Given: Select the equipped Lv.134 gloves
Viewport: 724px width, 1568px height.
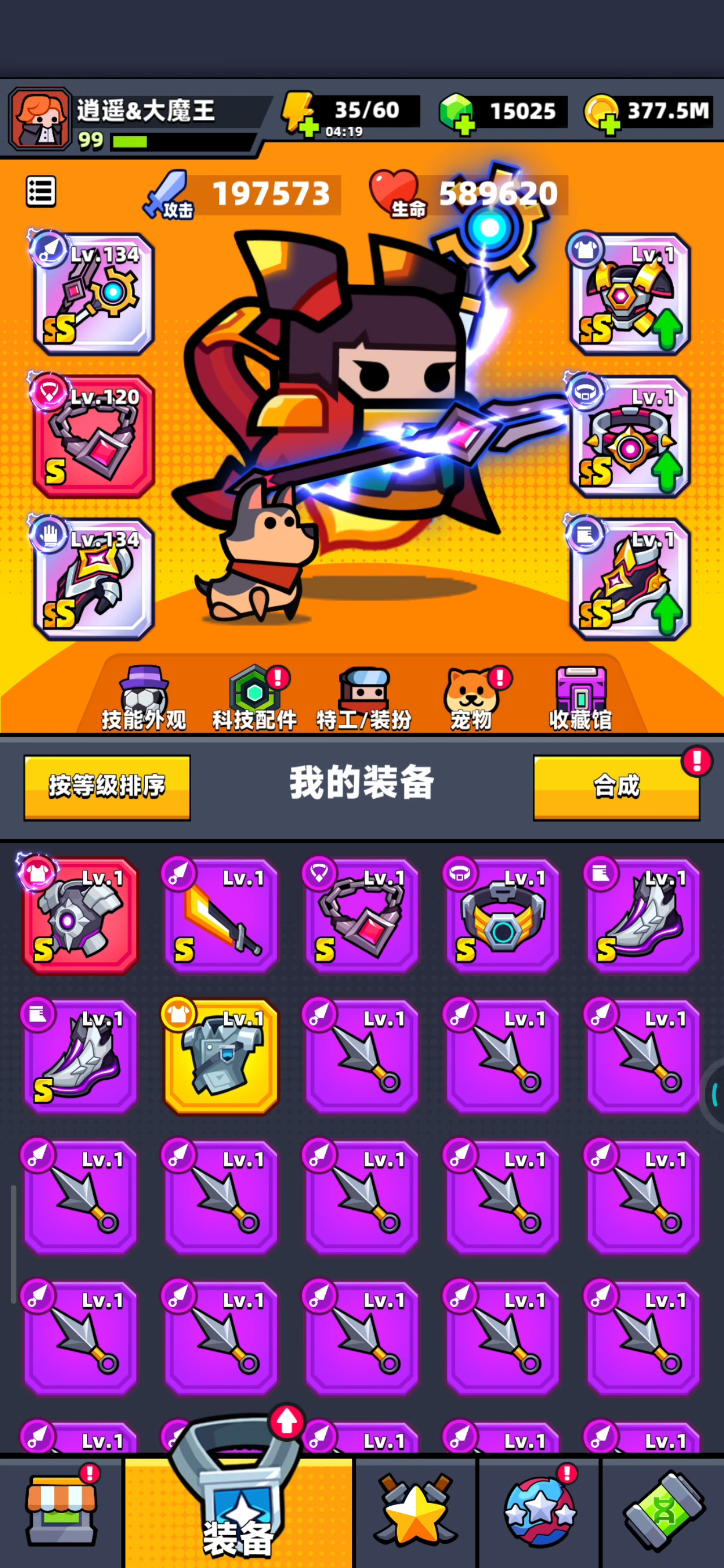Looking at the screenshot, I should point(94,579).
